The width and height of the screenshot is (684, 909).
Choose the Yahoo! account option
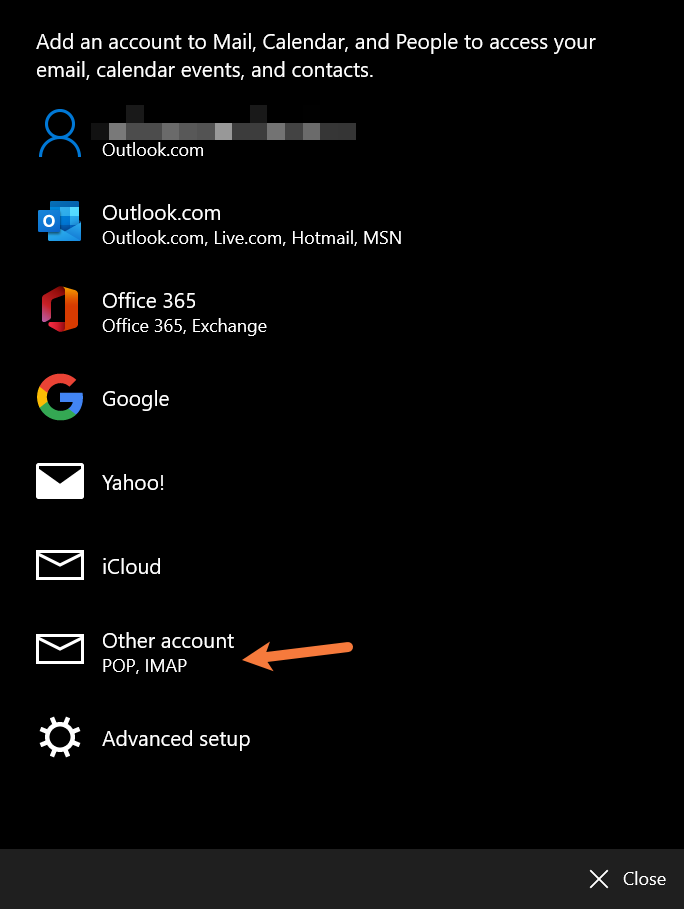132,482
